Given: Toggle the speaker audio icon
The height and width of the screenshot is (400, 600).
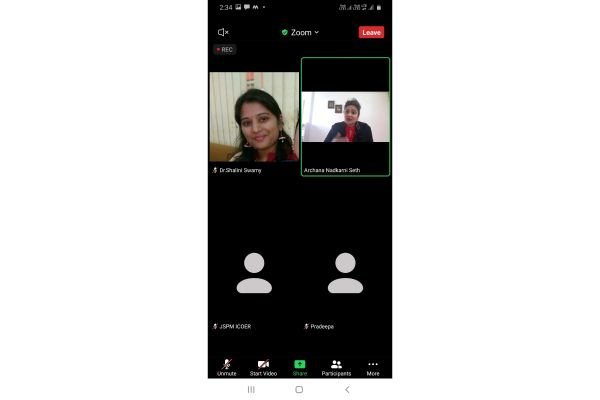Looking at the screenshot, I should pos(223,32).
